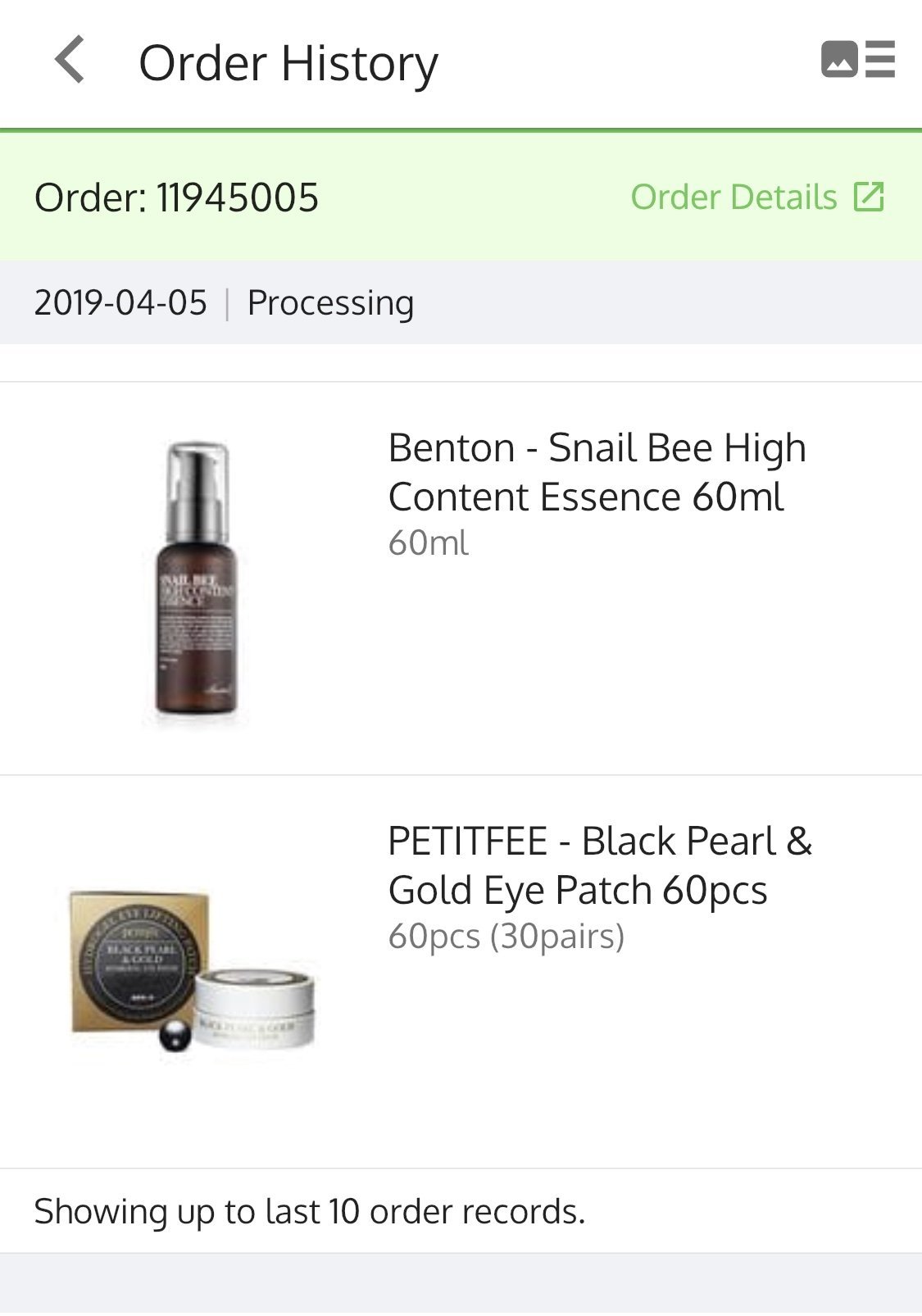Open Benton Snail Bee High Content Essence
Viewport: 922px width, 1316px height.
coord(597,472)
